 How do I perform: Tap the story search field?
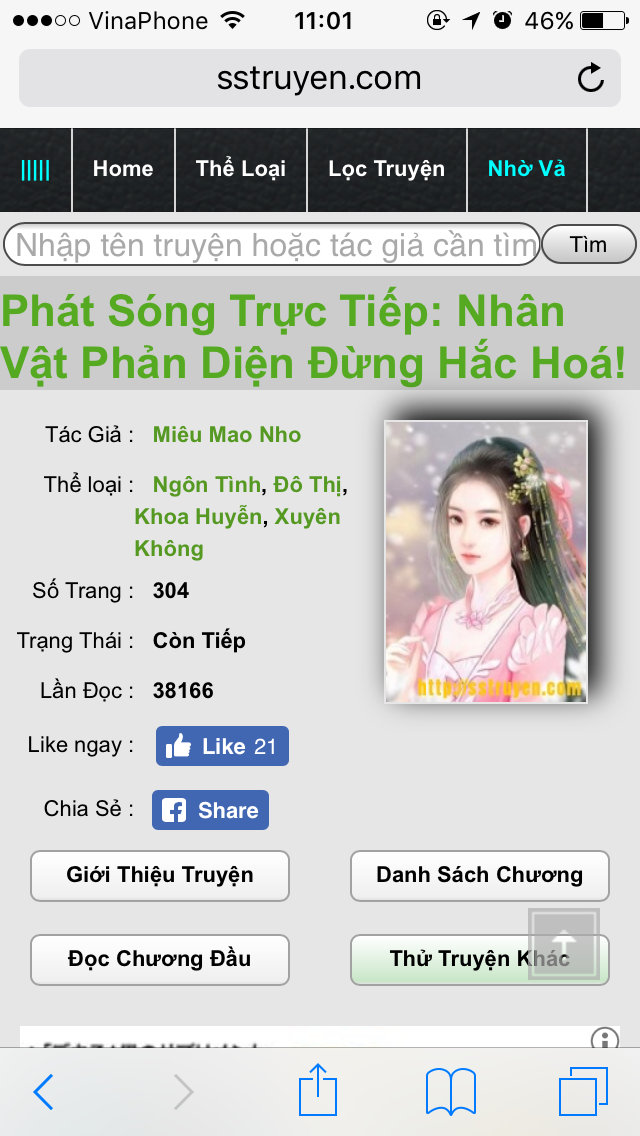272,244
